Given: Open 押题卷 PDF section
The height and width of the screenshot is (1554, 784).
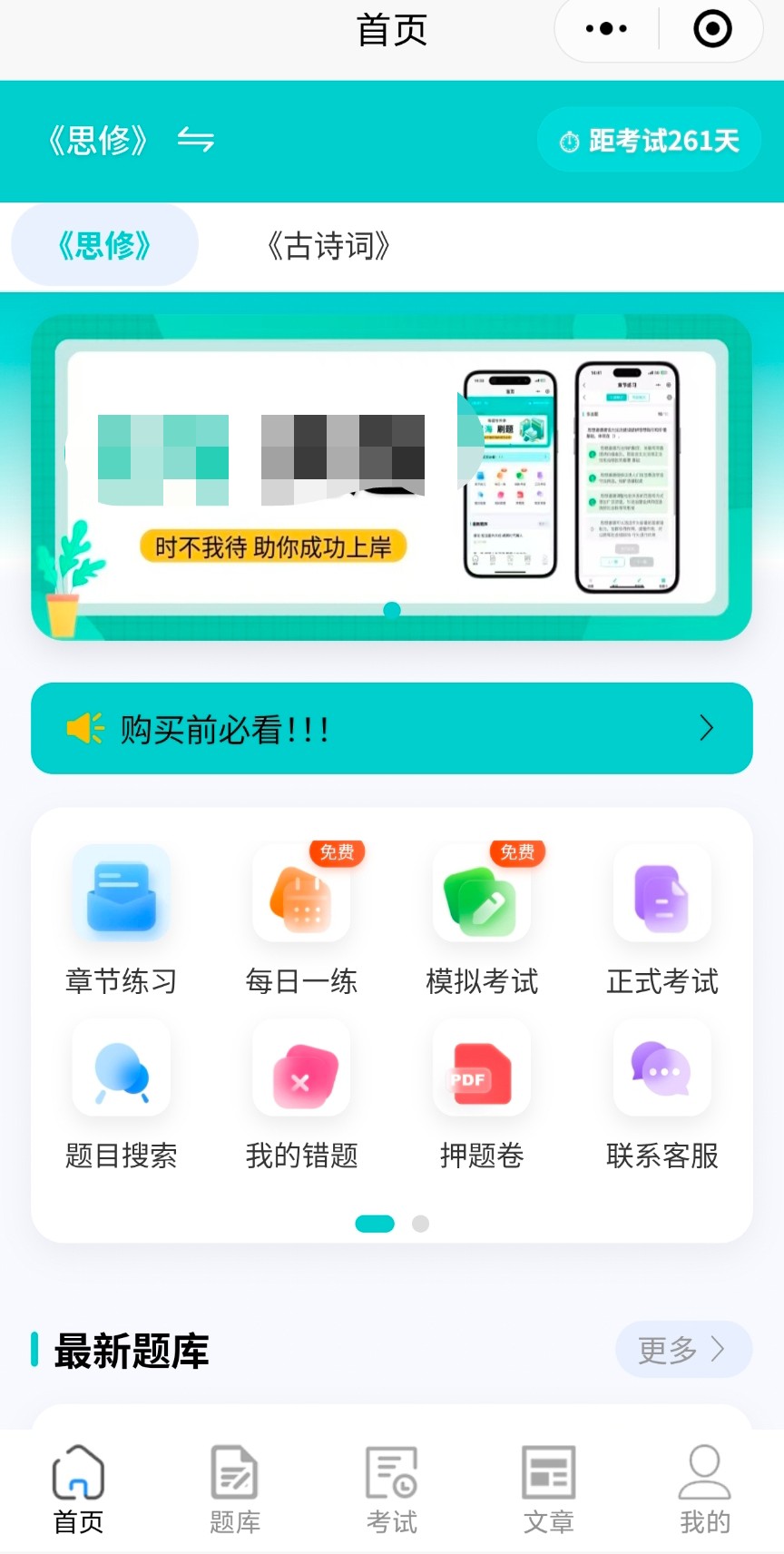Looking at the screenshot, I should (482, 1094).
